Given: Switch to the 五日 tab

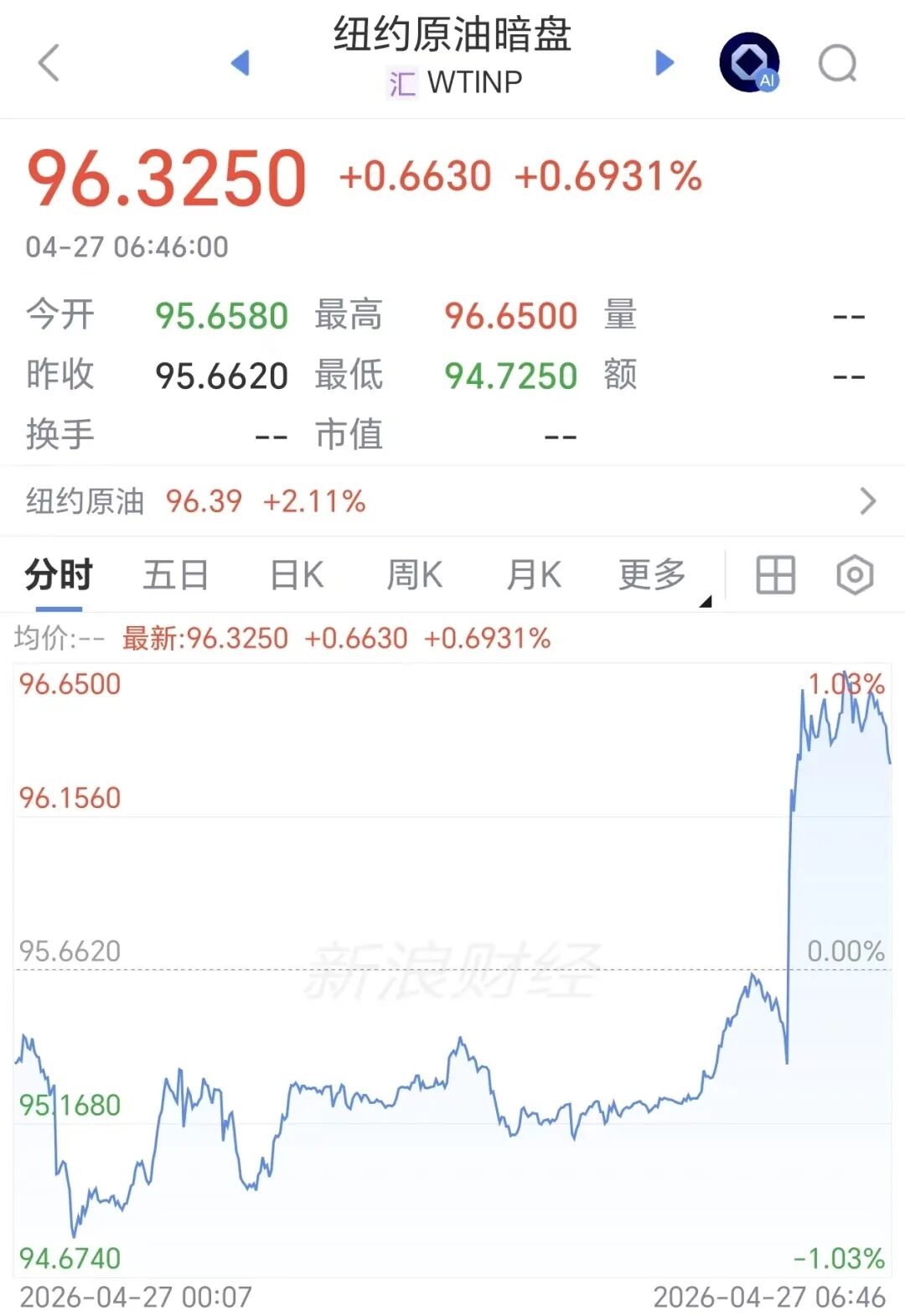Looking at the screenshot, I should tap(174, 574).
